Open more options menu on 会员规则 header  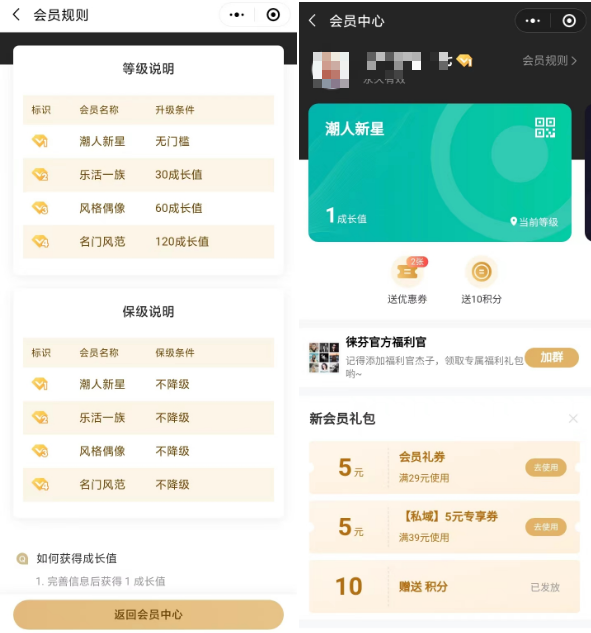pos(237,15)
